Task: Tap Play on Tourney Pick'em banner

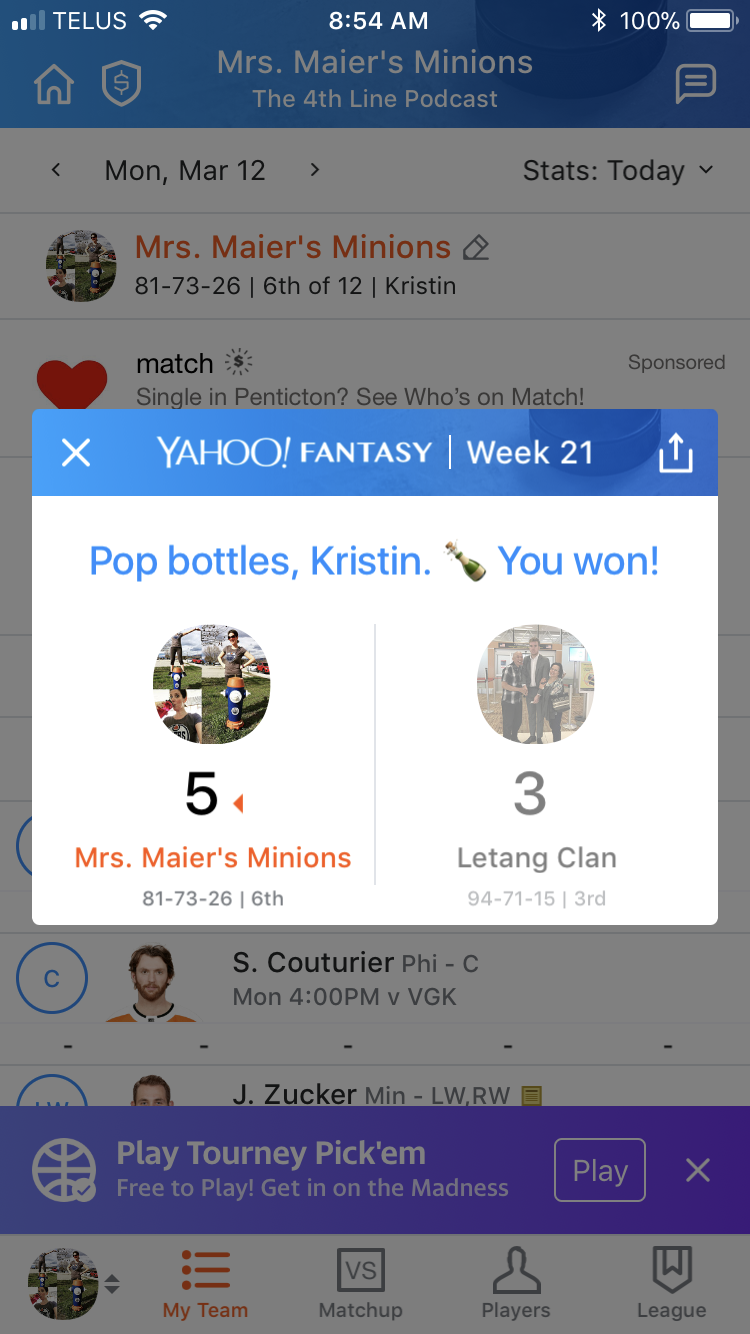Action: click(x=600, y=1170)
